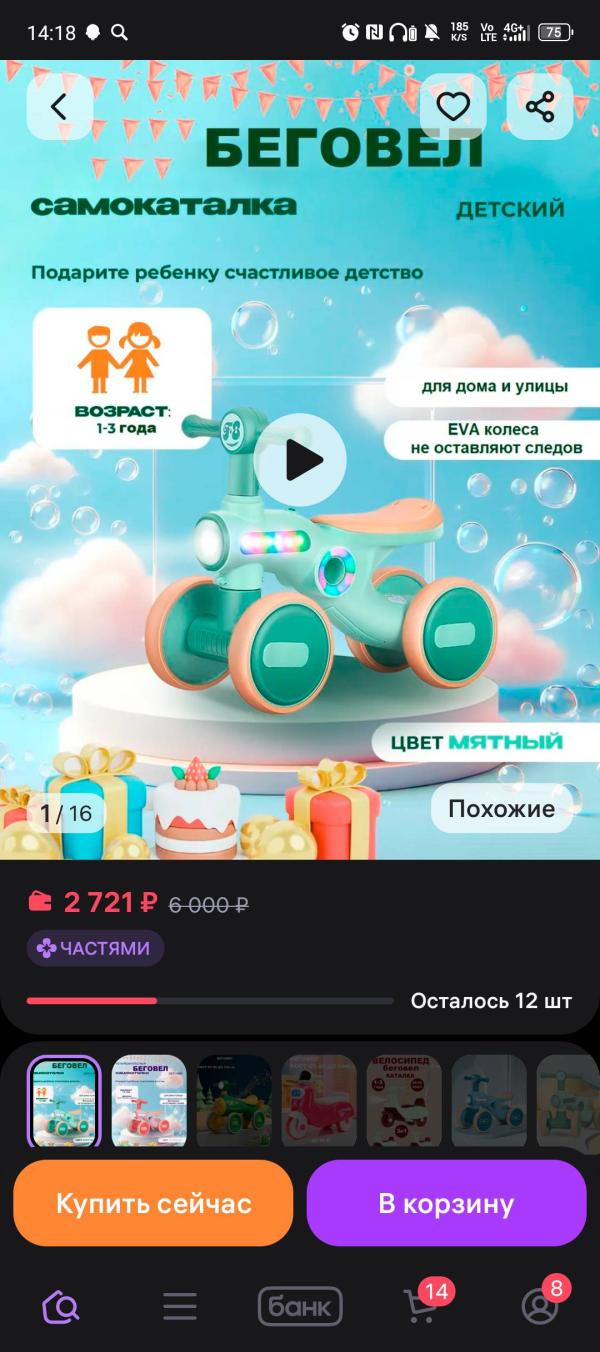Go back using the arrow icon
The height and width of the screenshot is (1352, 600).
[x=59, y=107]
